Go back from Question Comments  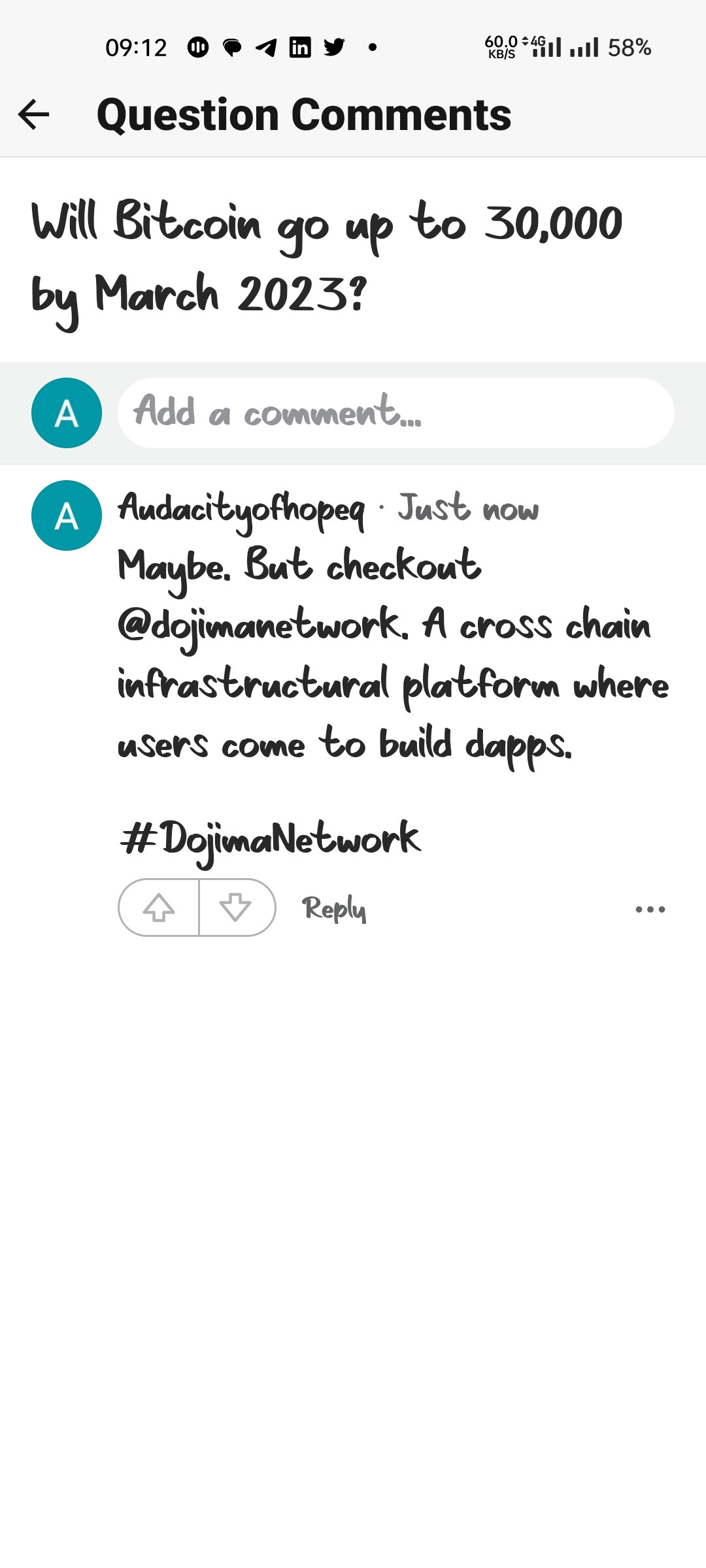(x=34, y=115)
